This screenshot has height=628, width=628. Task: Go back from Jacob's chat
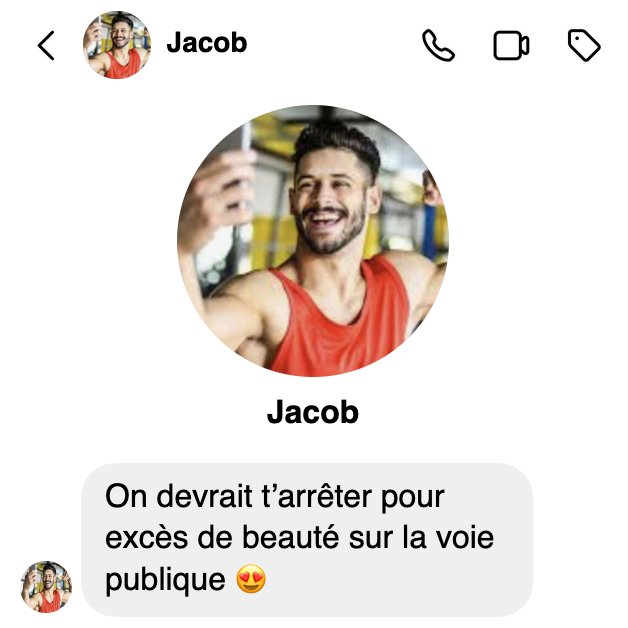coord(46,45)
